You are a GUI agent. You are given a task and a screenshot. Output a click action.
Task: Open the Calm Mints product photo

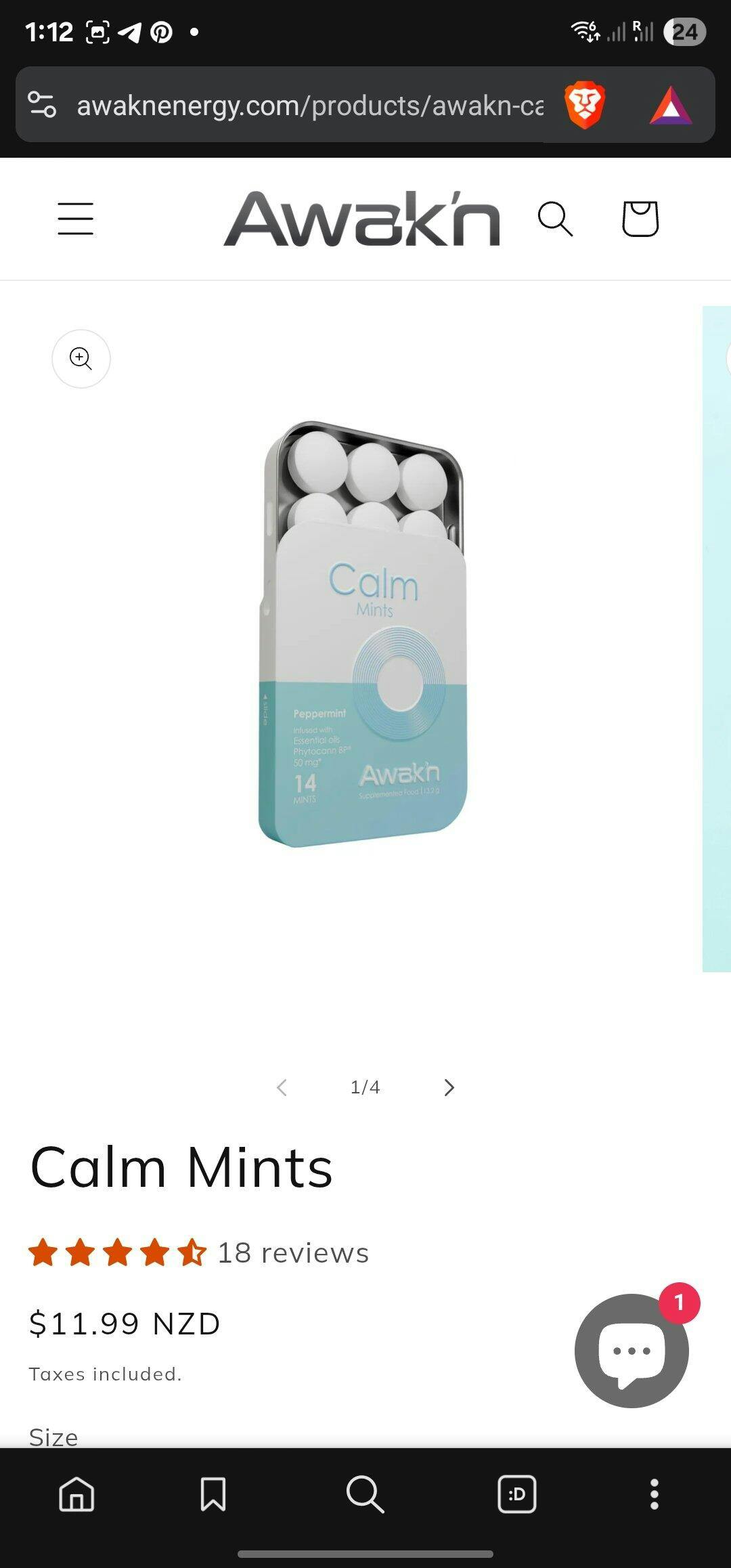click(x=363, y=634)
